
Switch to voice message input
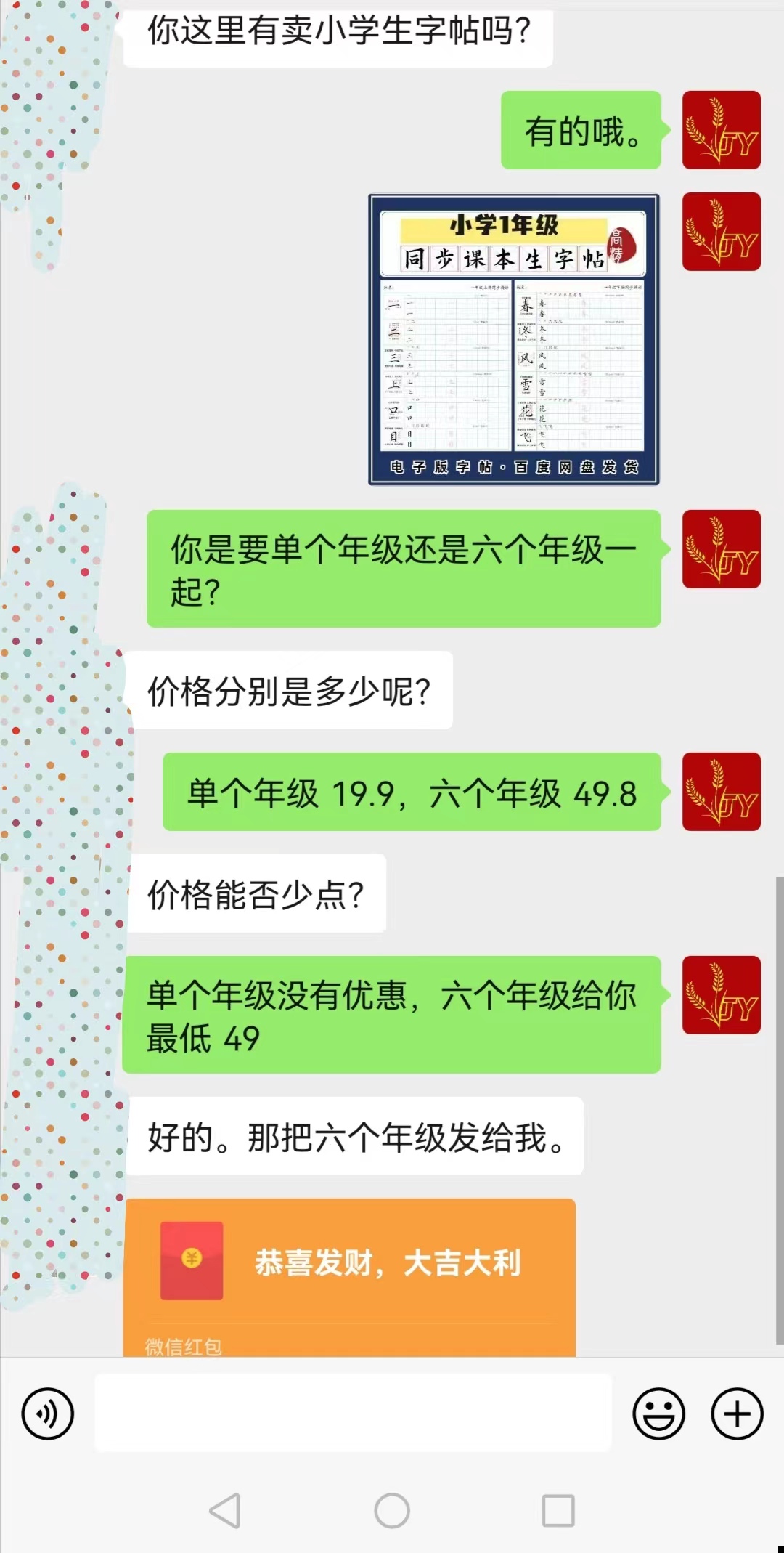click(x=48, y=1414)
